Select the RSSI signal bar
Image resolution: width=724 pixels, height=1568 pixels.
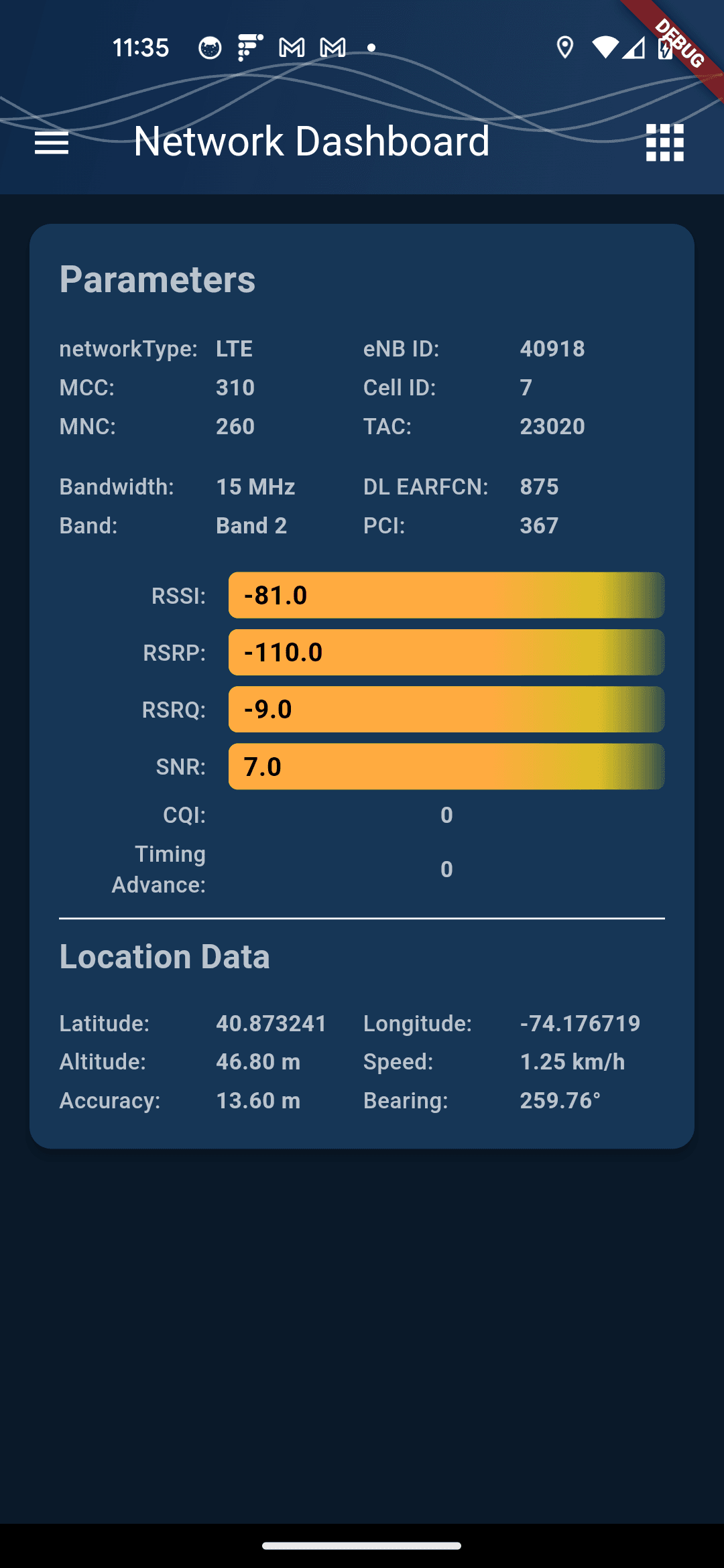tap(446, 595)
